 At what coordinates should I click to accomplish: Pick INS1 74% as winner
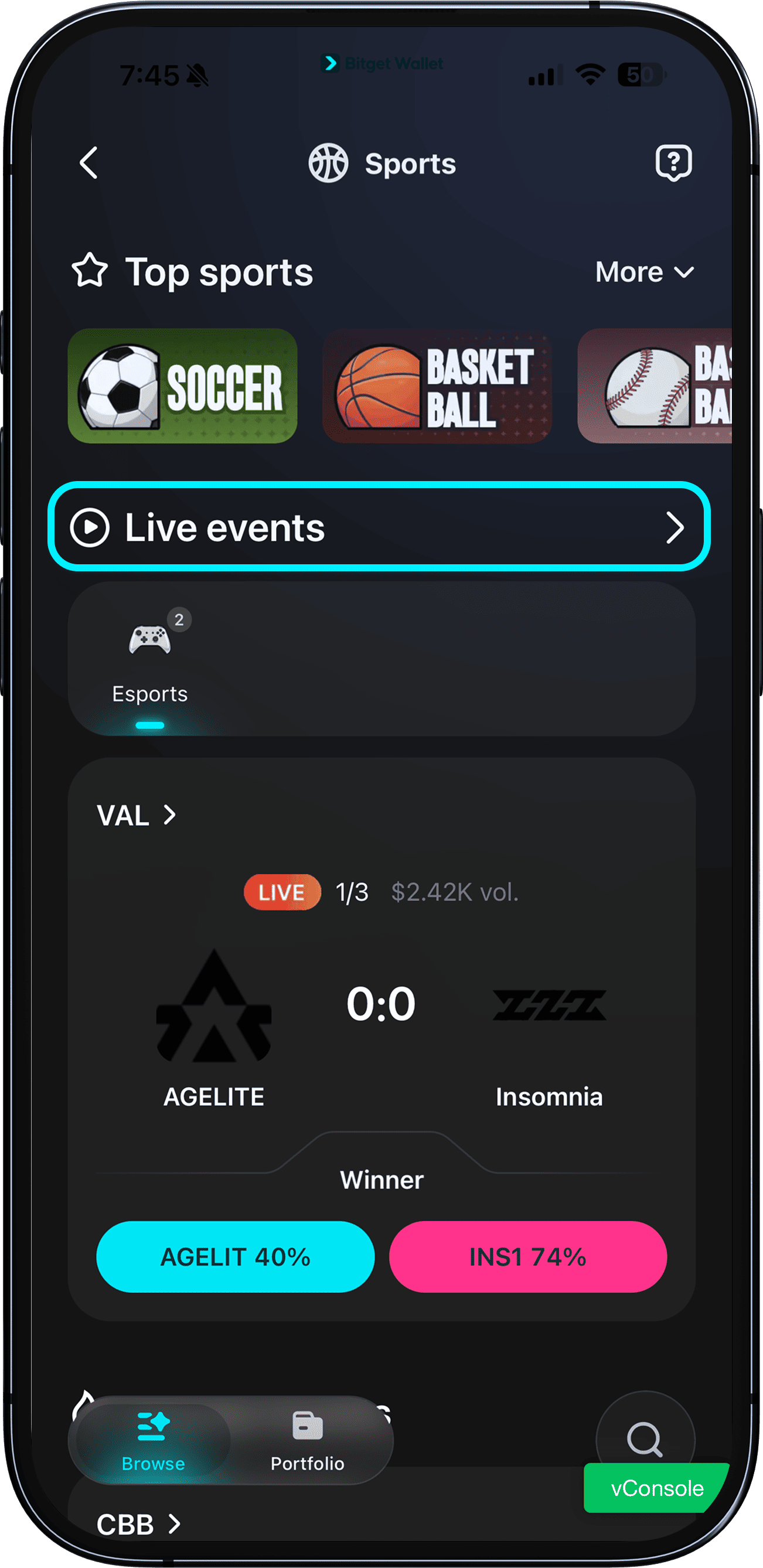coord(527,1256)
